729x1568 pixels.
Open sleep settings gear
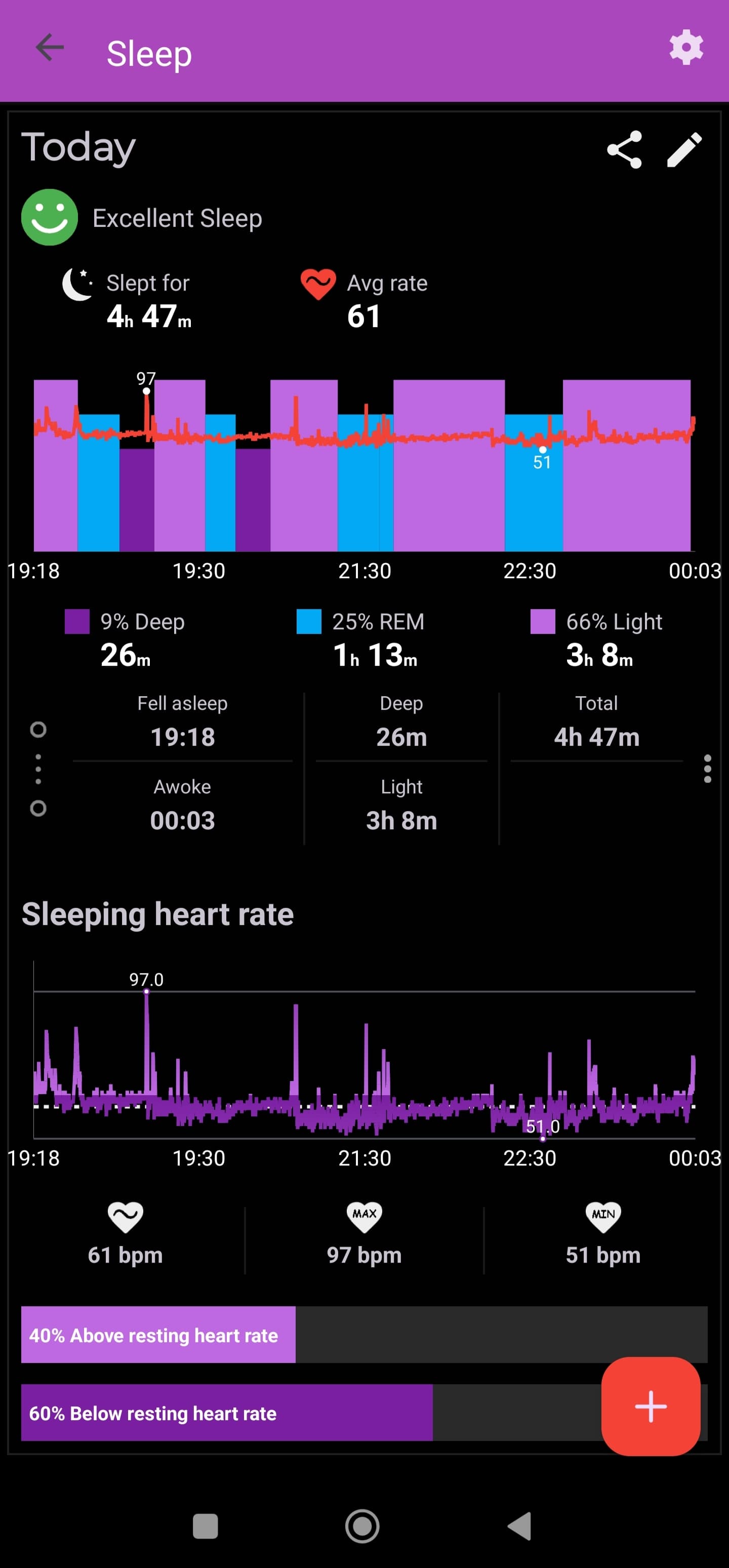click(x=686, y=48)
